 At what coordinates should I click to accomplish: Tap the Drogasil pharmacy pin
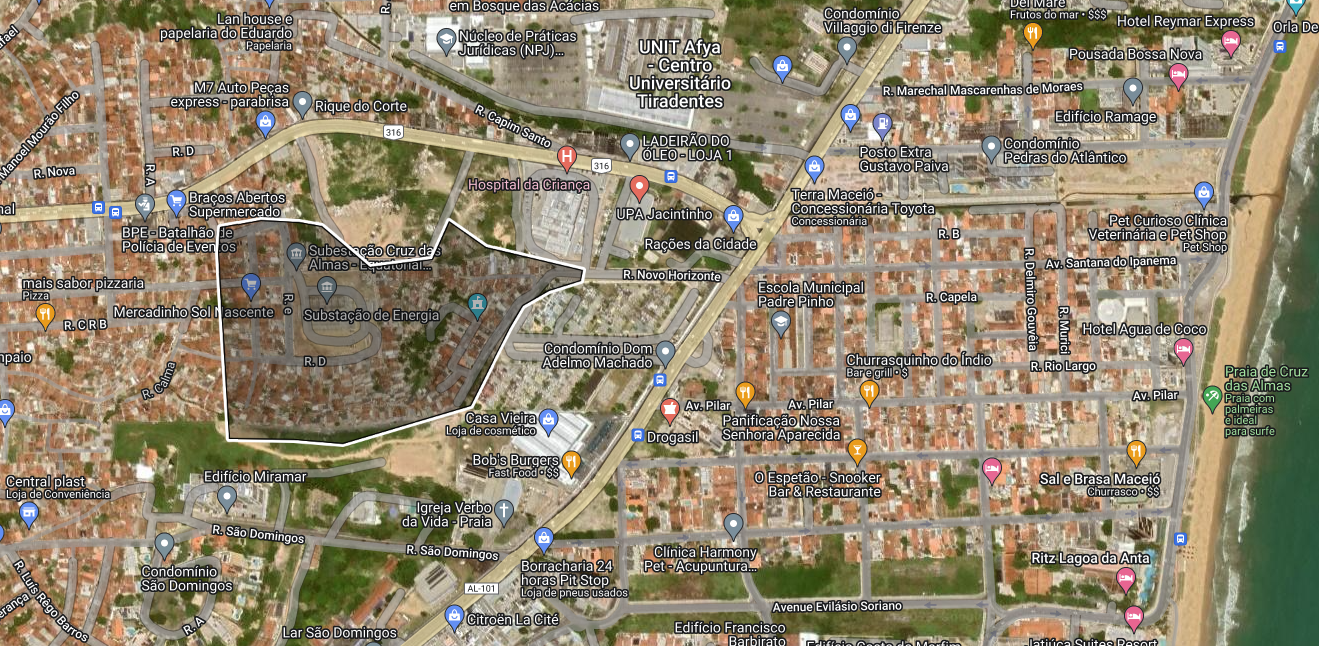[670, 409]
